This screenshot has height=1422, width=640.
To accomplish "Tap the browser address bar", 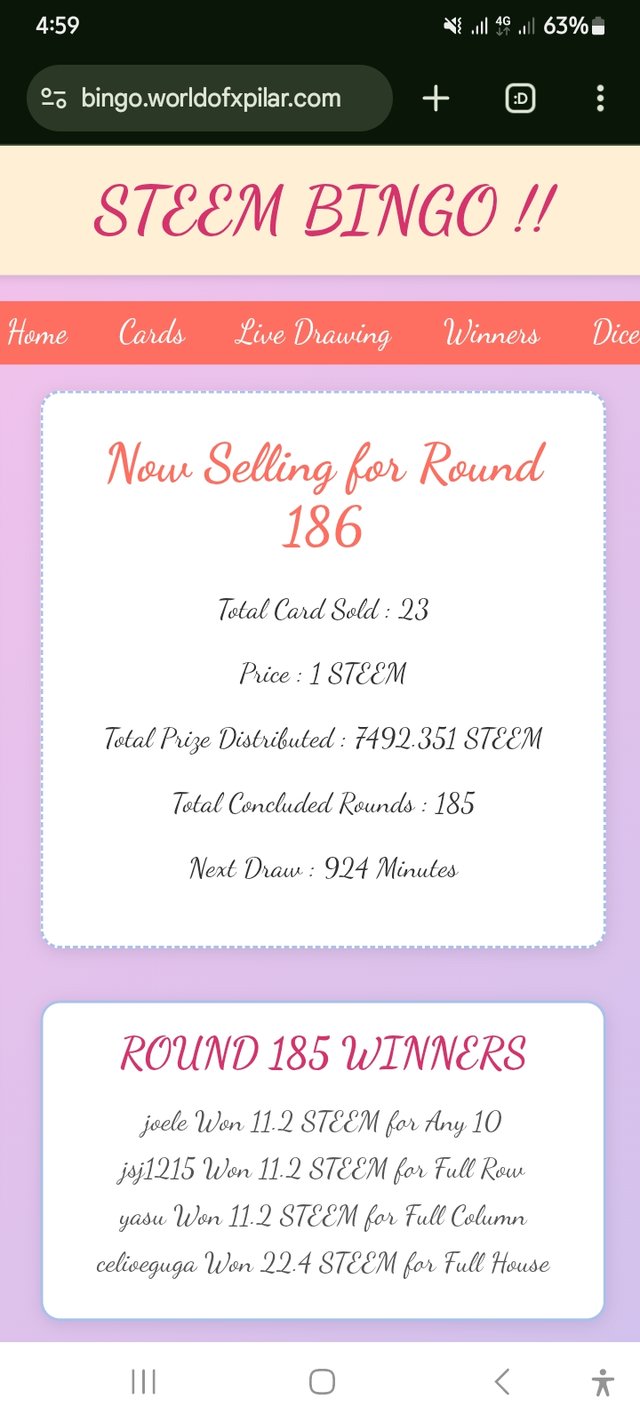I will coord(210,98).
